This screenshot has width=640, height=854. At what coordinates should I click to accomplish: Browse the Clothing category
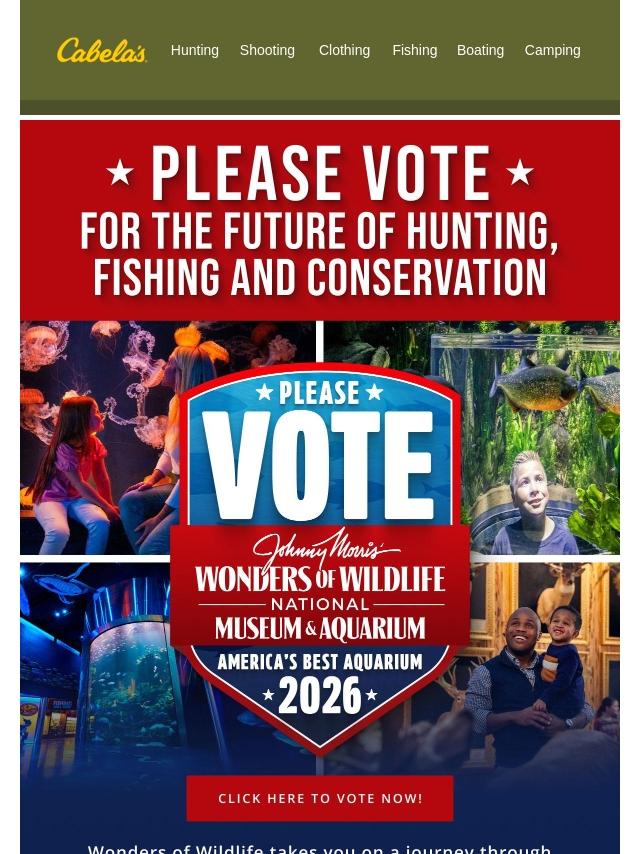344,50
